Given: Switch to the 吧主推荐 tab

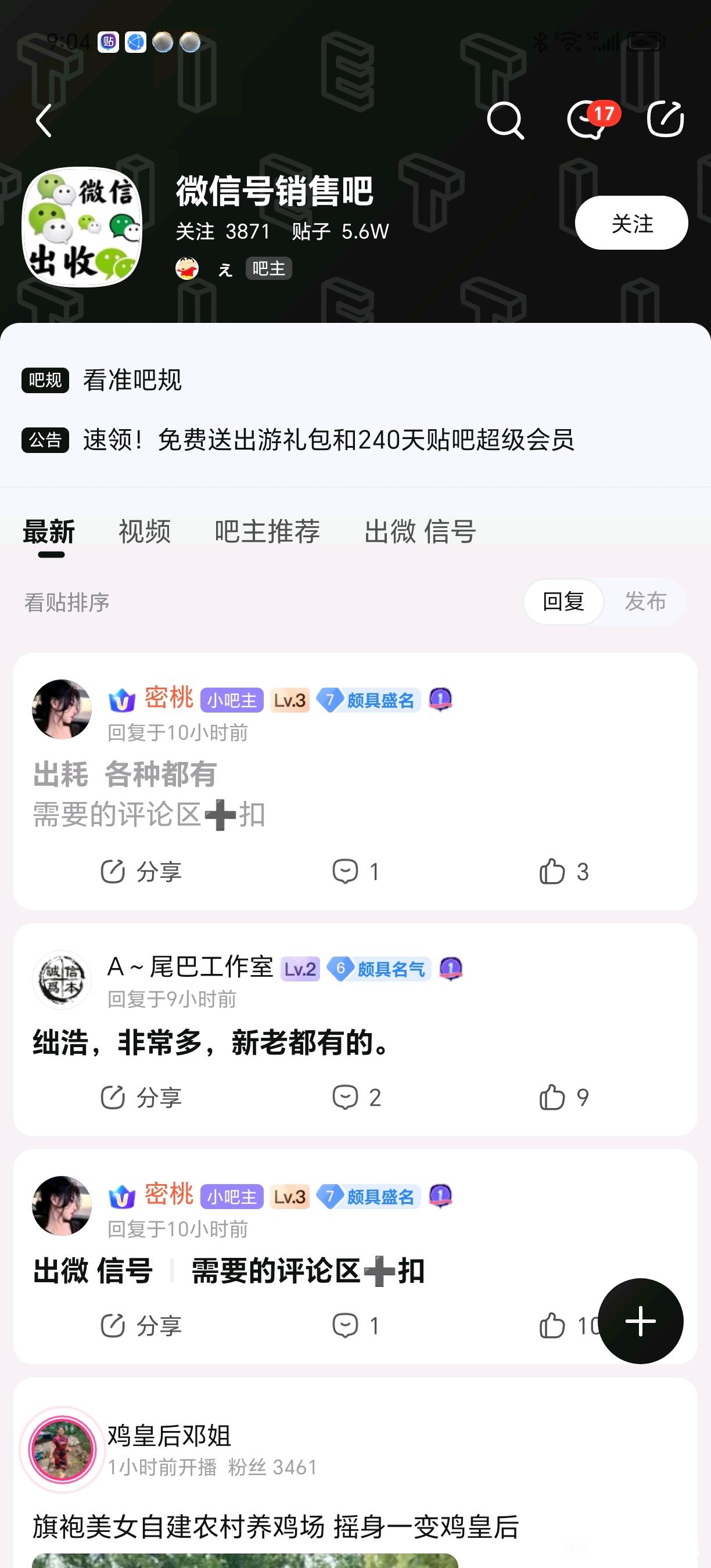Looking at the screenshot, I should [267, 531].
